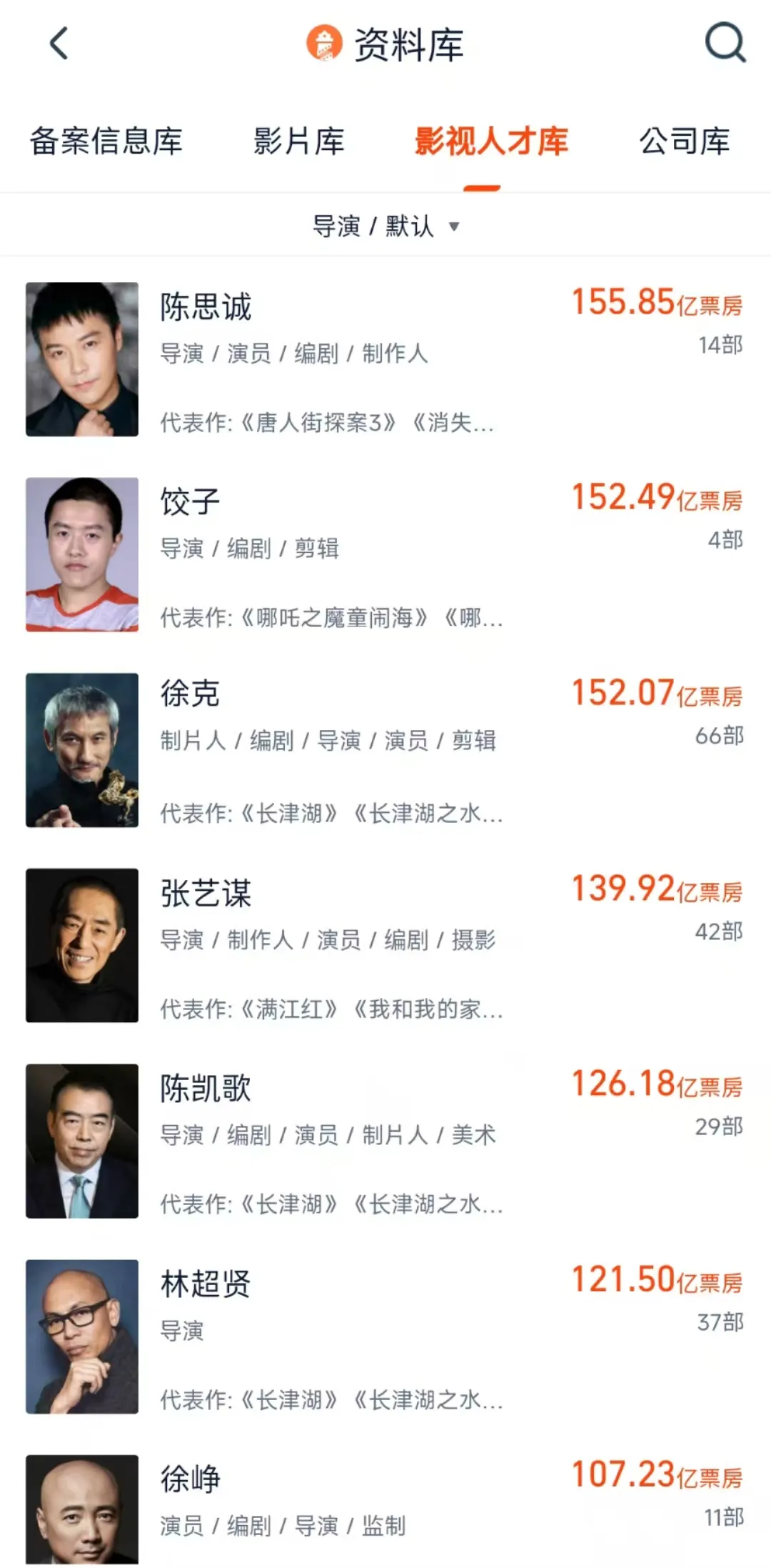Select the 影视人才库 tab
The height and width of the screenshot is (1568, 771).
(491, 141)
